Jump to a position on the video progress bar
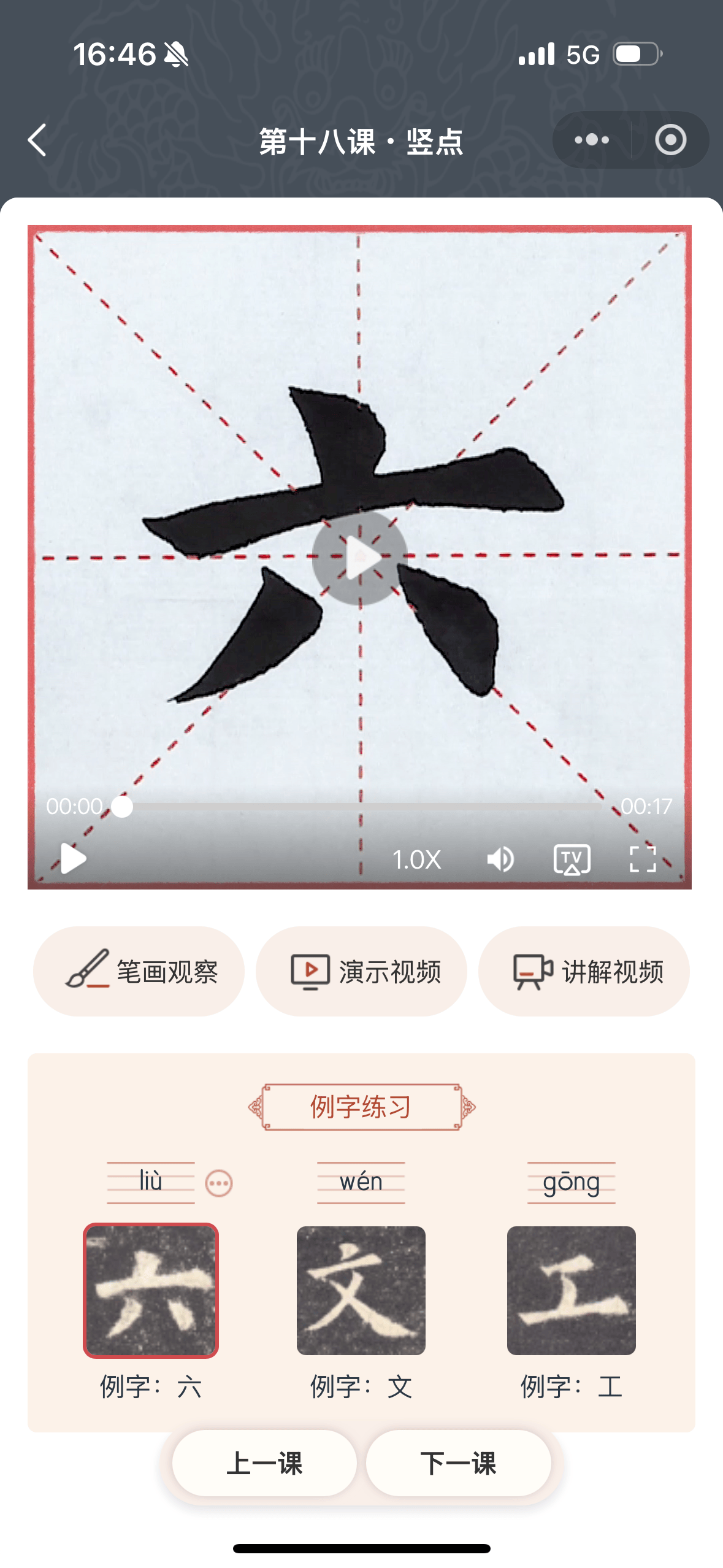Screen dimensions: 723x1568 pos(368,807)
